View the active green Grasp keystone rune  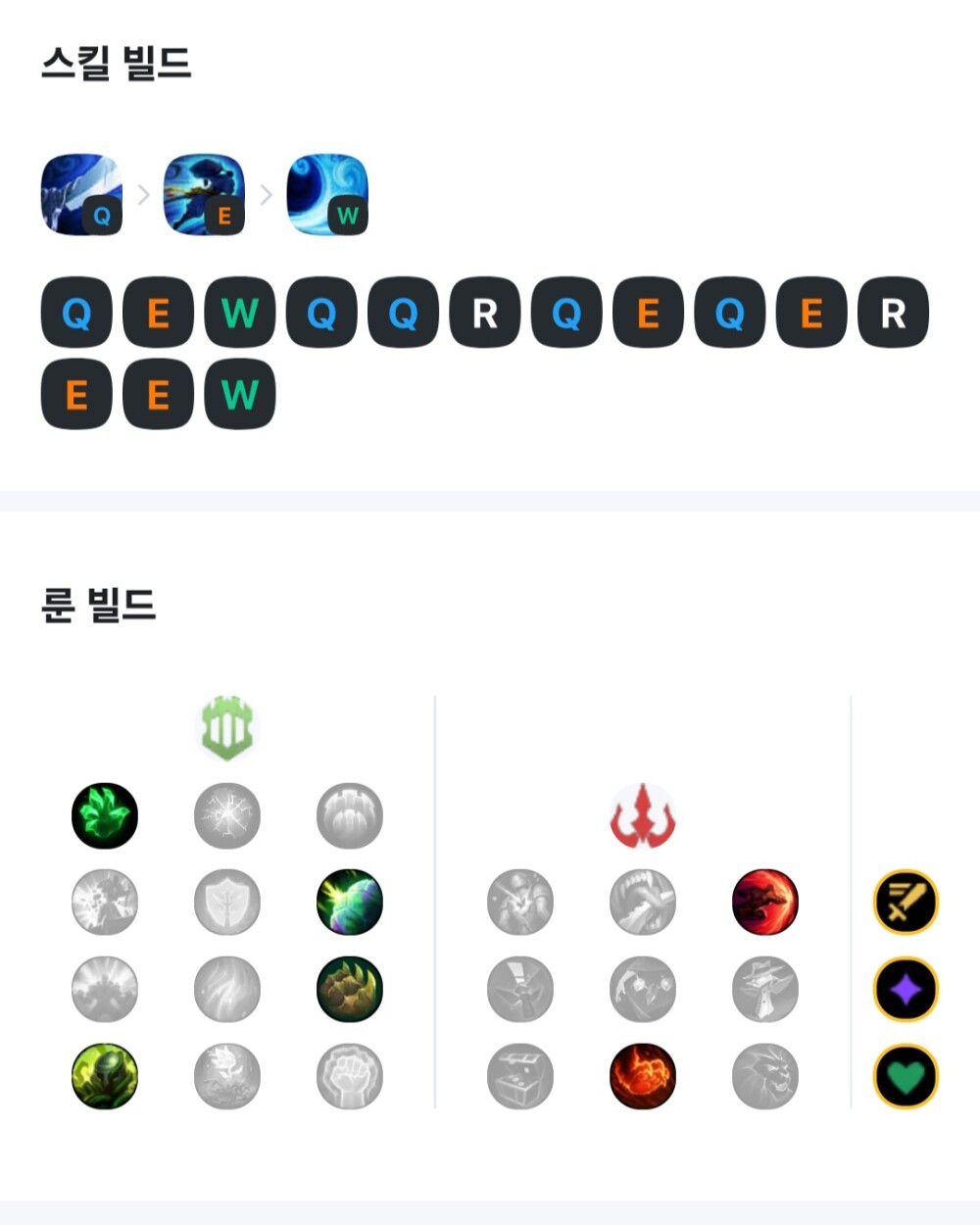click(x=105, y=815)
